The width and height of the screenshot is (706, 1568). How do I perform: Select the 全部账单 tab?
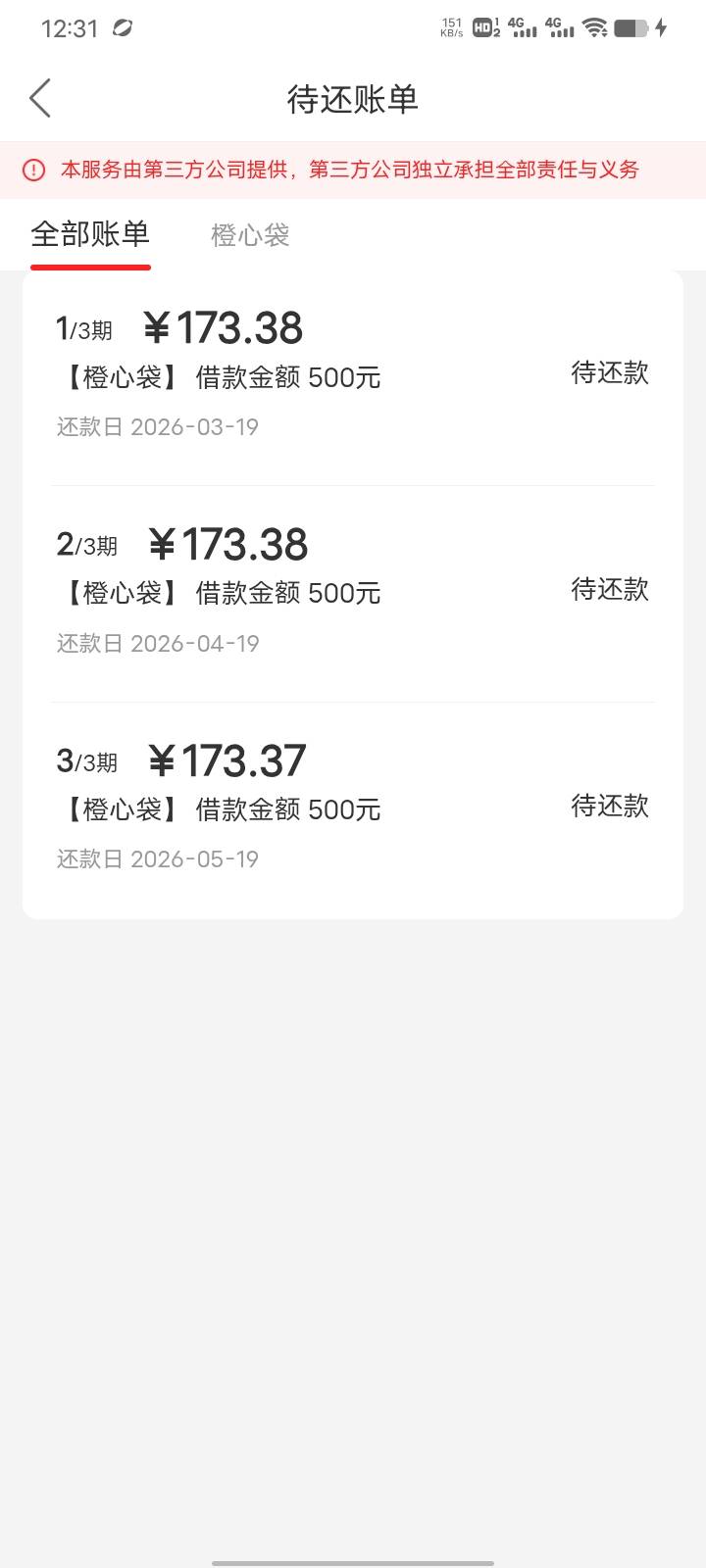point(90,235)
